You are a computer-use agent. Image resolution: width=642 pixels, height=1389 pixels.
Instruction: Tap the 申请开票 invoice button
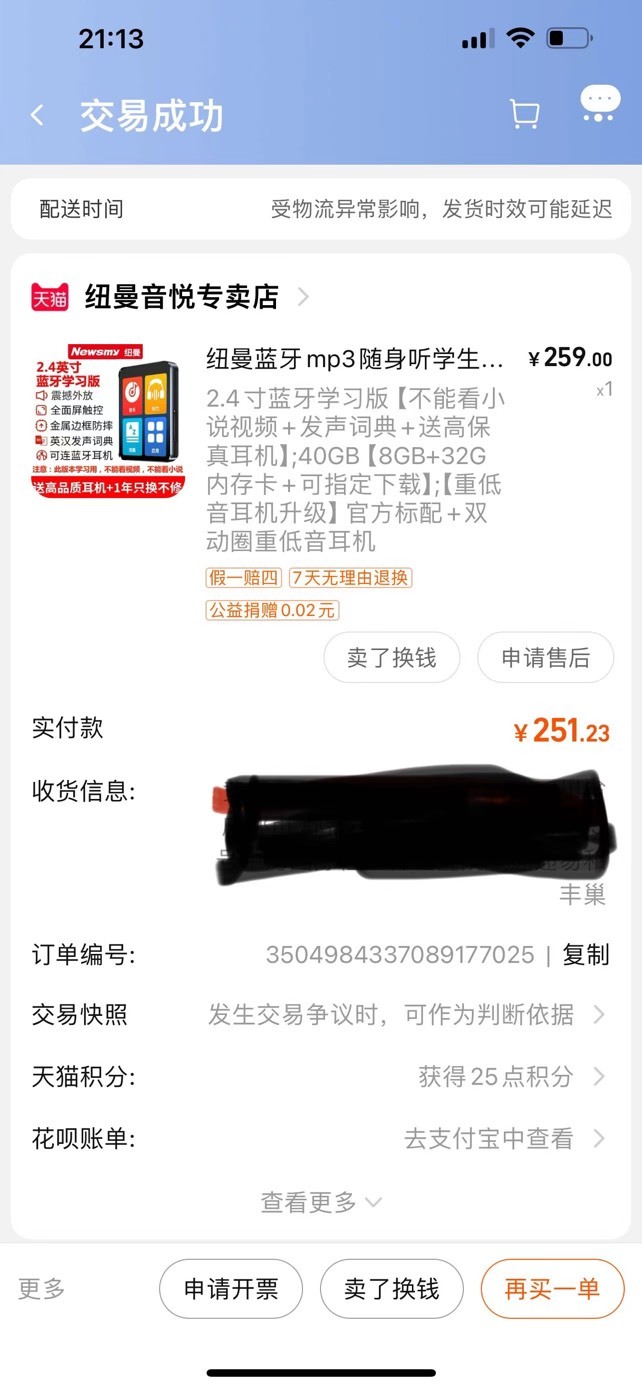tap(231, 1289)
